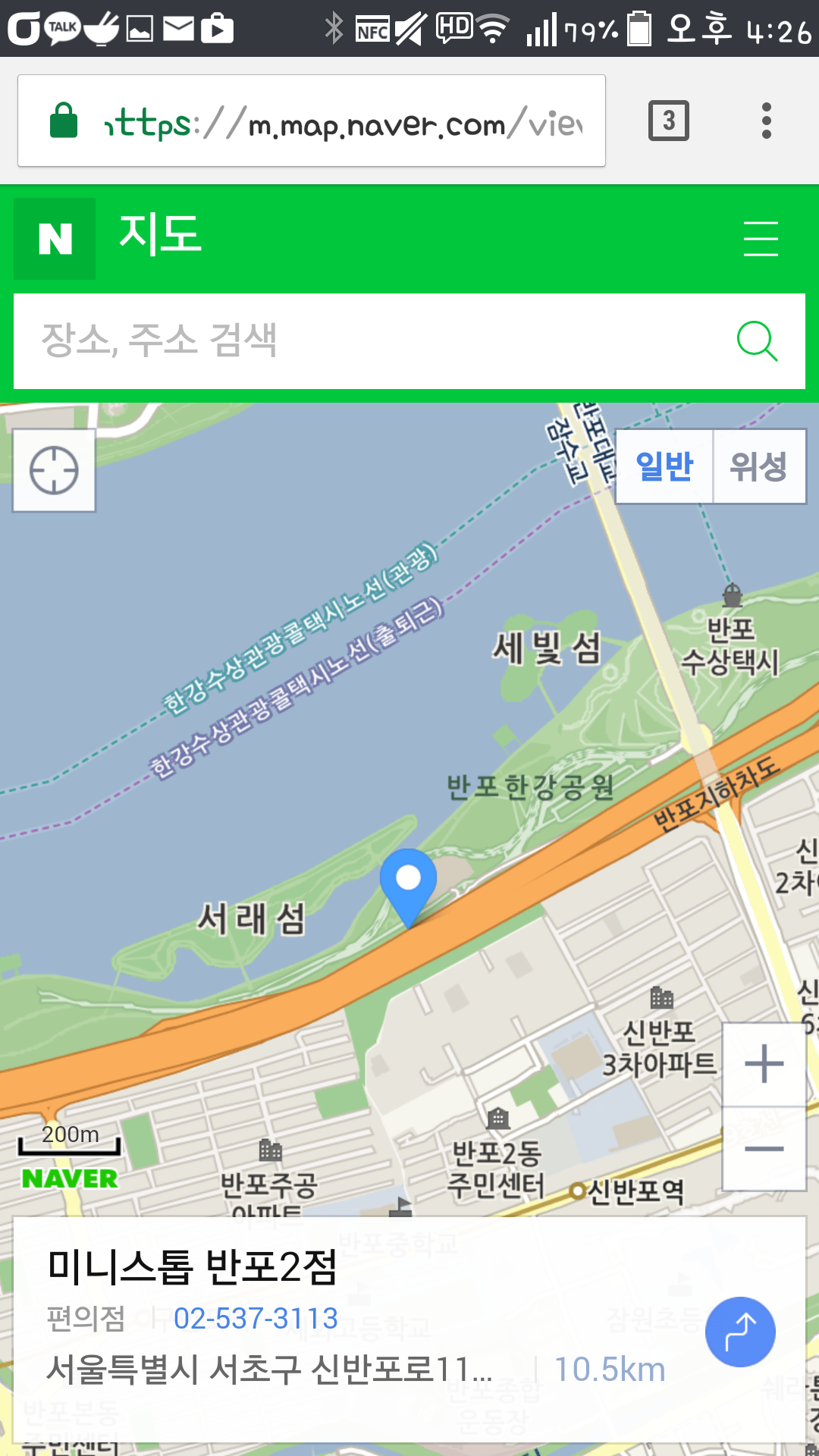Tap the magnifier search icon
This screenshot has width=819, height=1456.
pos(757,341)
